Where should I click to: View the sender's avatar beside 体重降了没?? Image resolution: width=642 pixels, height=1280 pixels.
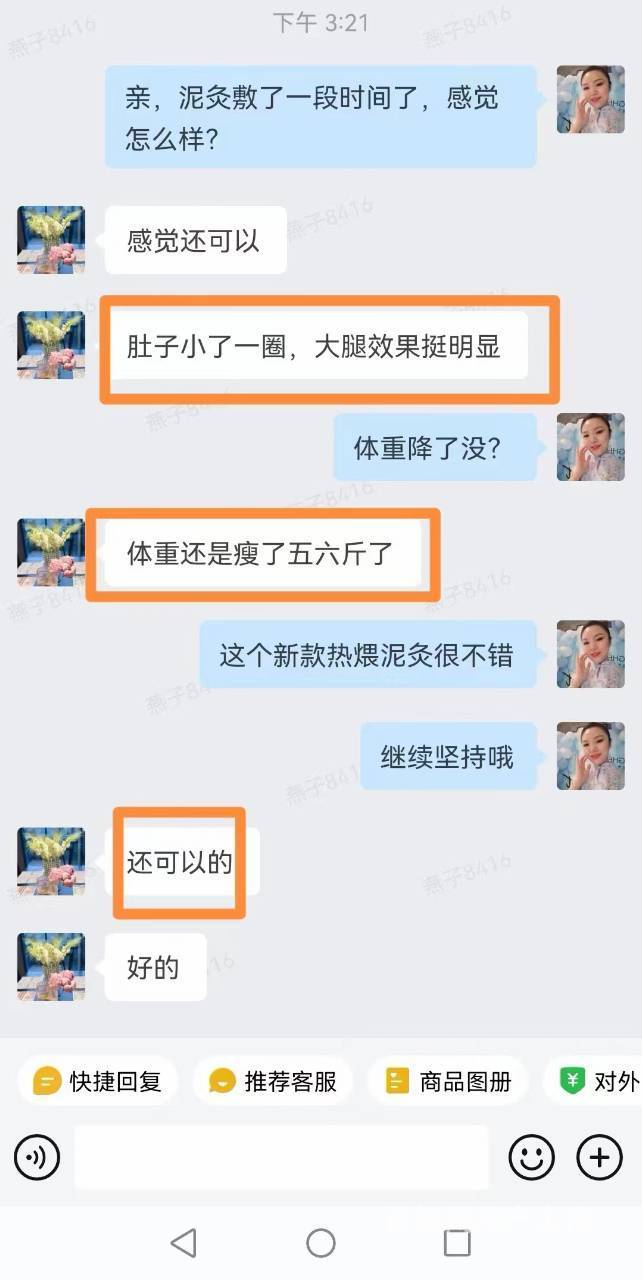point(590,447)
